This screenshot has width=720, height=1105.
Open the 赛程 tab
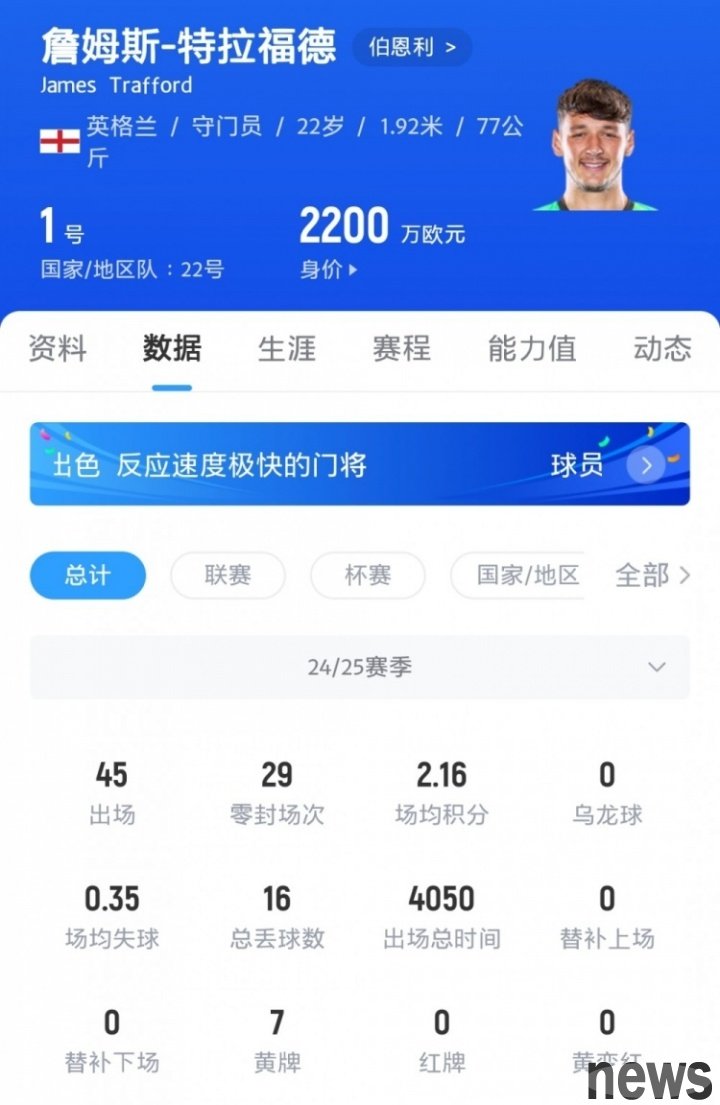point(401,348)
